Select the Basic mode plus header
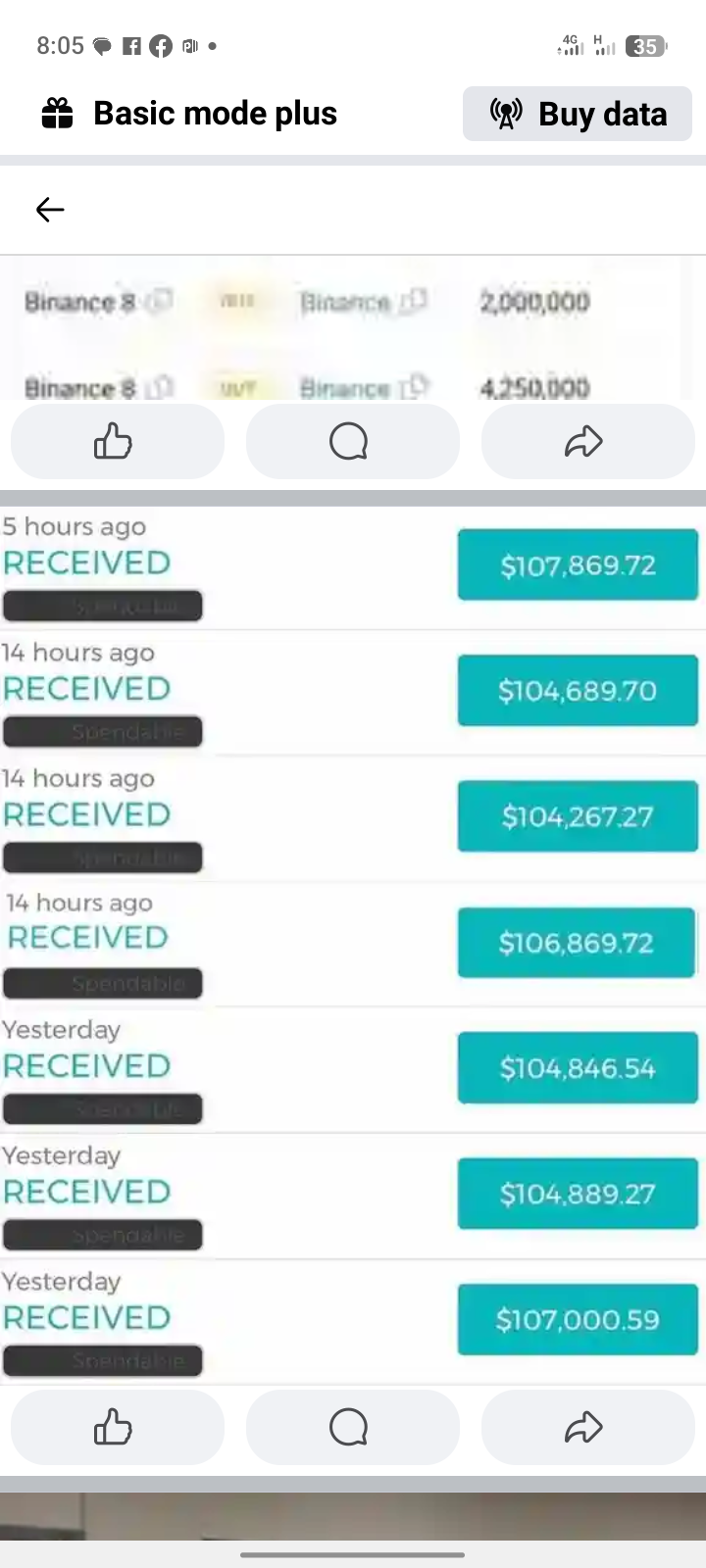Image resolution: width=706 pixels, height=1568 pixels. pos(215,112)
